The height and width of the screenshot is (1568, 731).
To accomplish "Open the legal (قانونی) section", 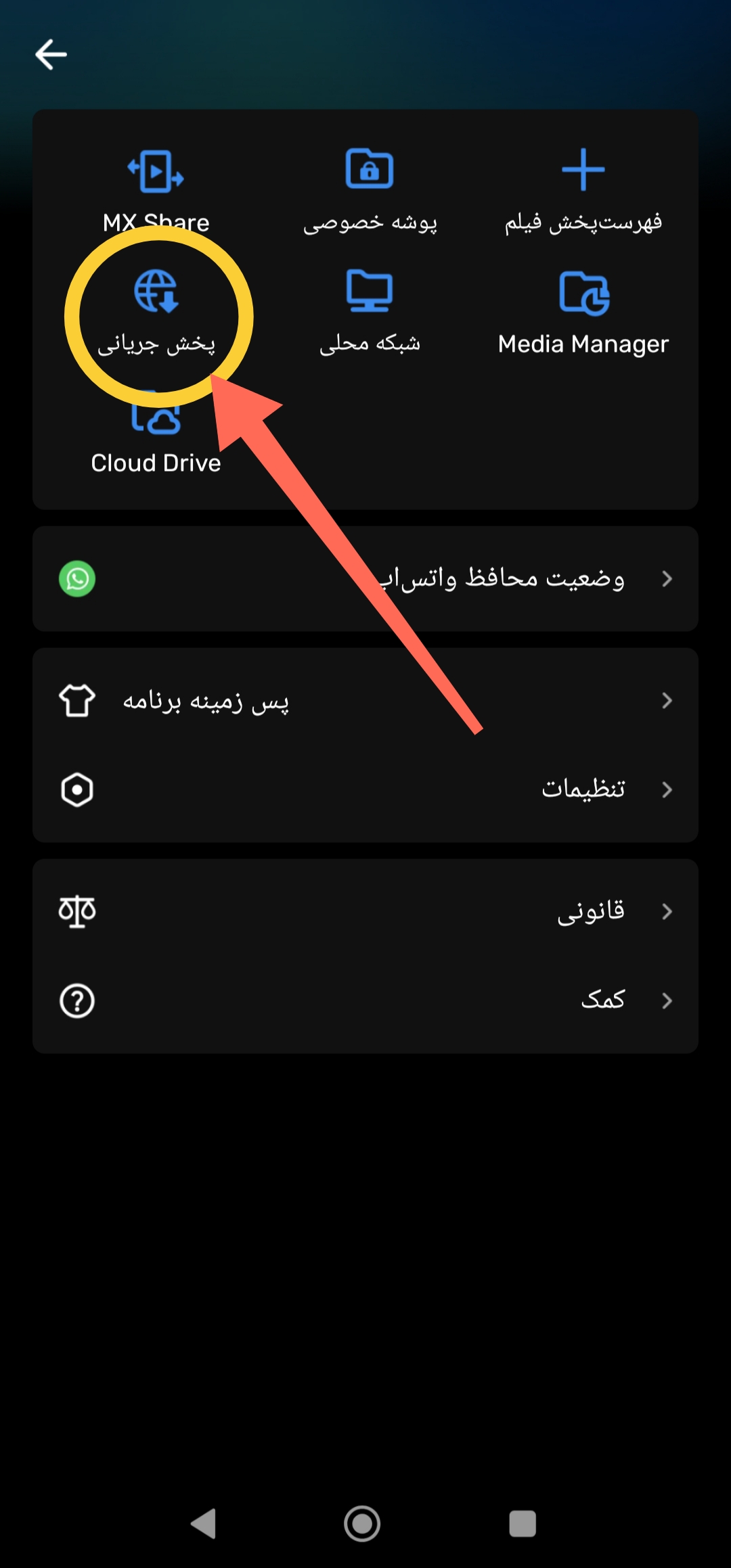I will tap(365, 911).
